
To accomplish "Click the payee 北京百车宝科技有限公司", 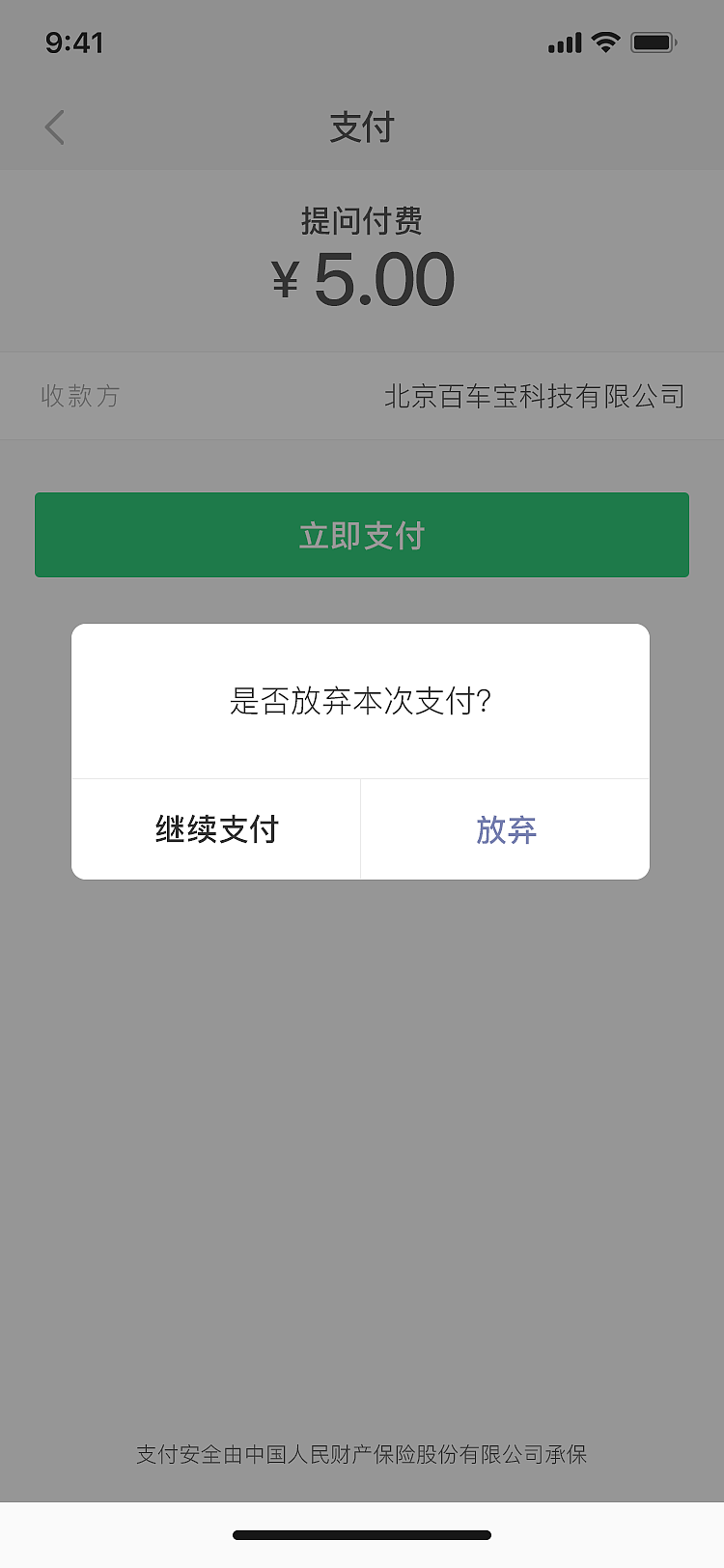I will point(536,396).
